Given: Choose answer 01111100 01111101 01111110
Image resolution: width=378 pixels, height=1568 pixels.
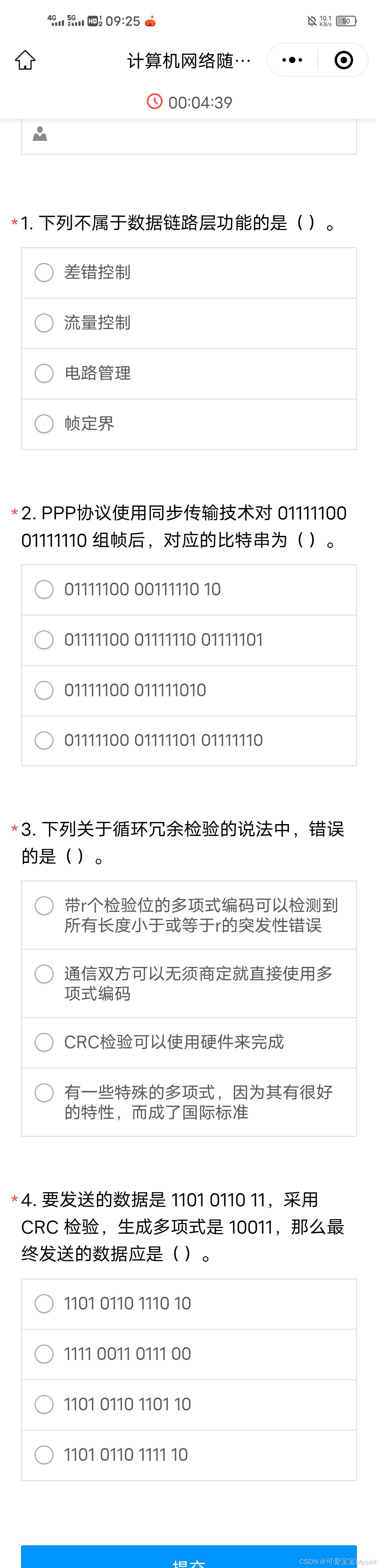Looking at the screenshot, I should tap(44, 741).
